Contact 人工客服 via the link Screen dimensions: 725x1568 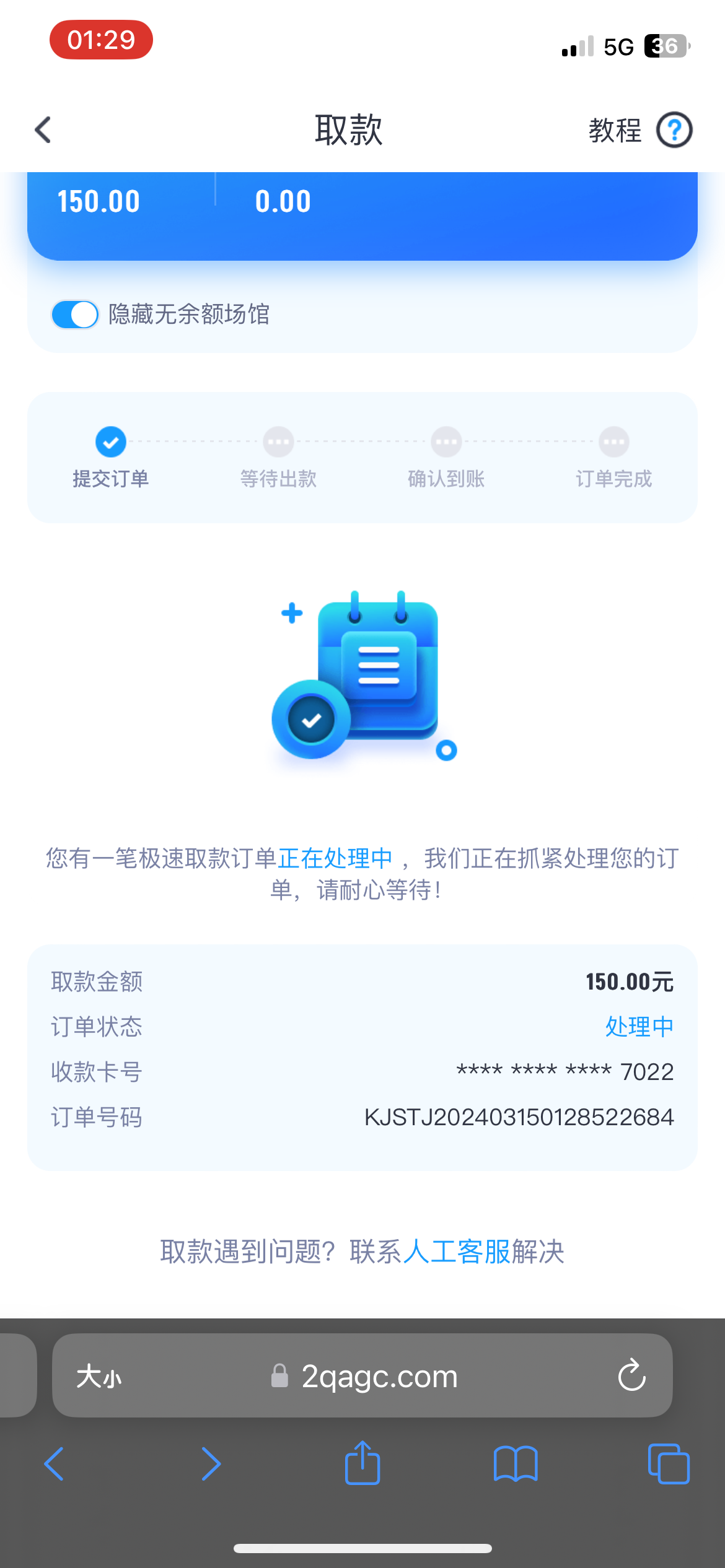pos(456,1252)
